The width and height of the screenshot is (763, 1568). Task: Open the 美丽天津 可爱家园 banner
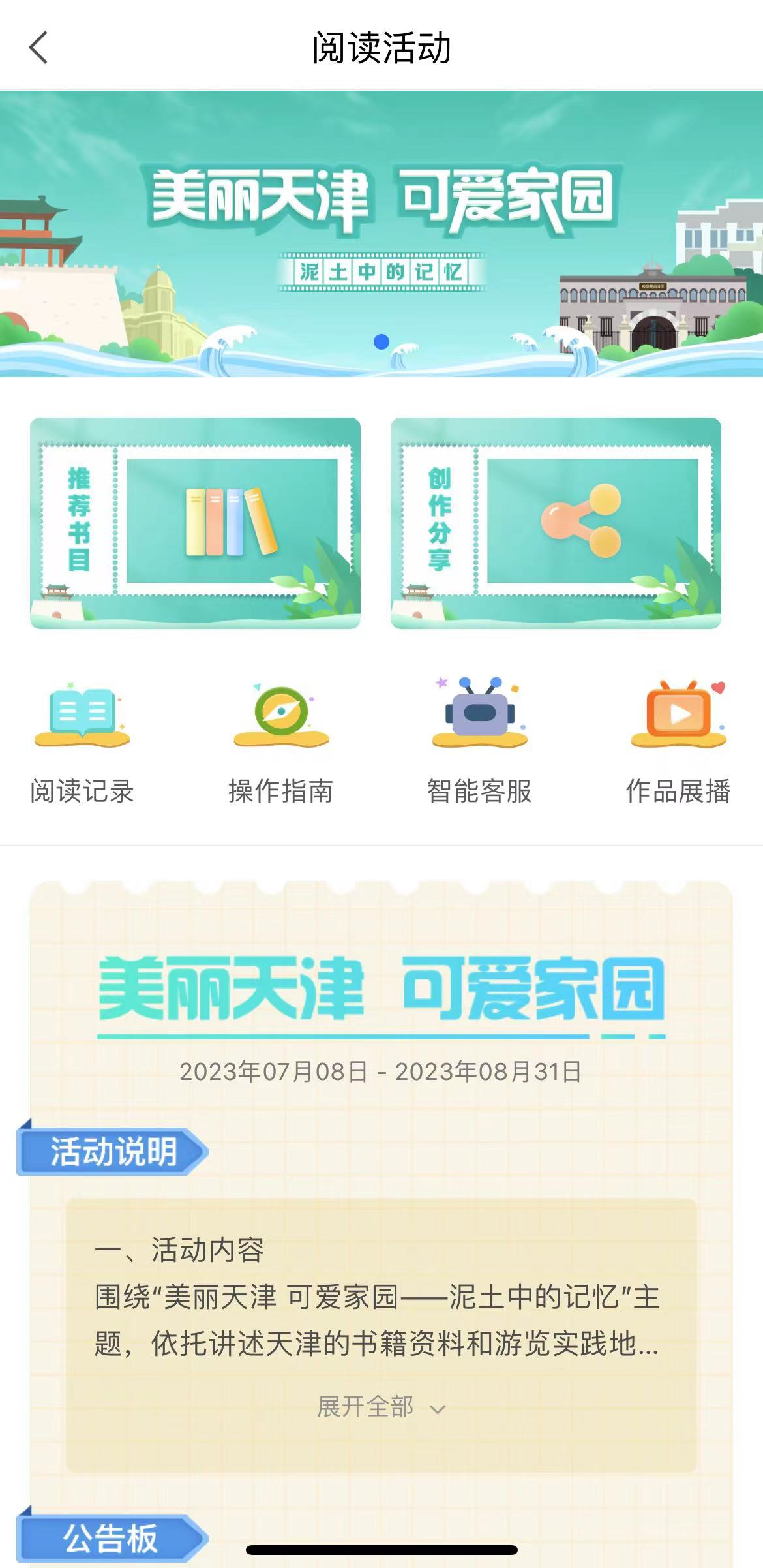[381, 234]
